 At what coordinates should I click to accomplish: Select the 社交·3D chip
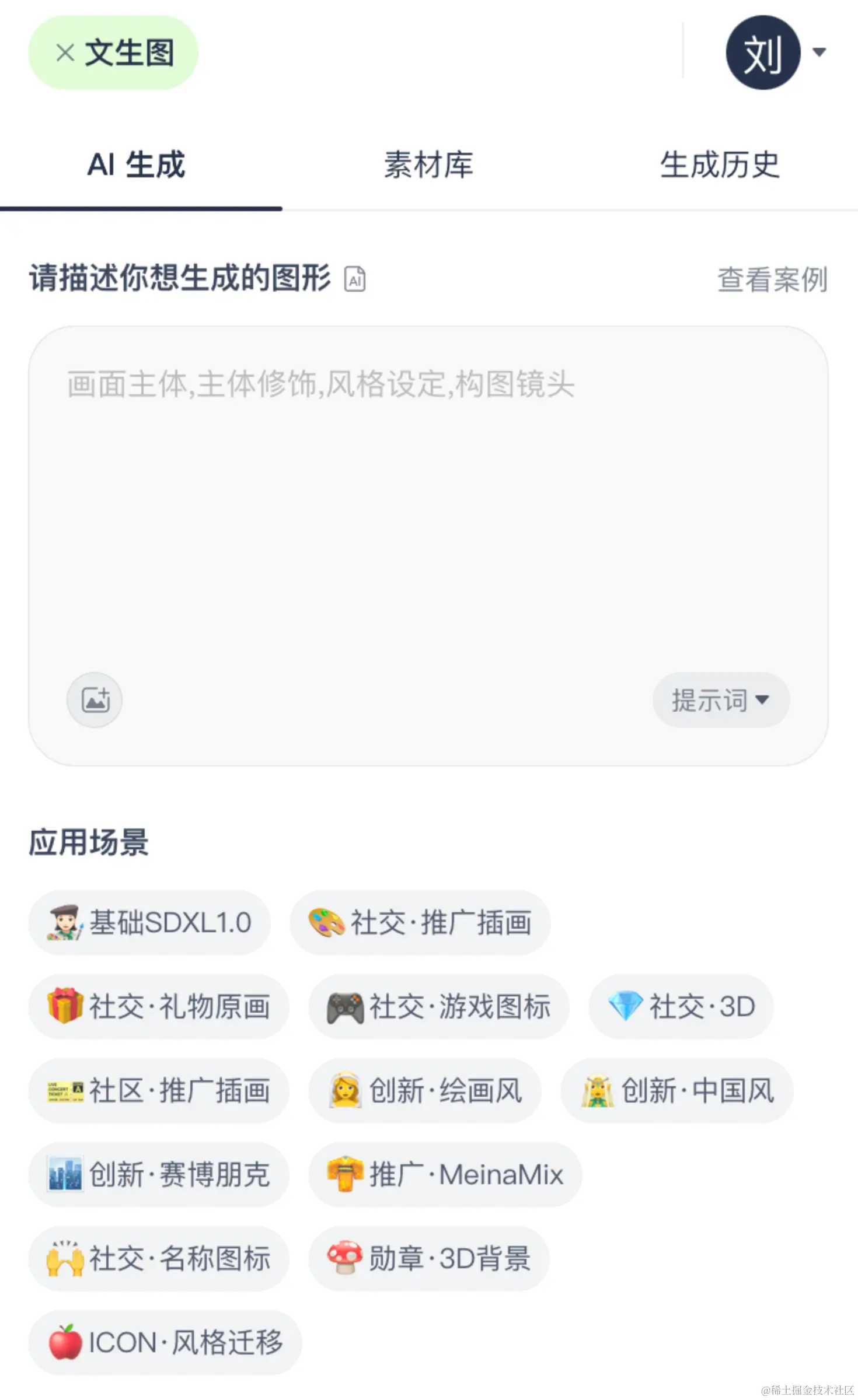point(681,1007)
